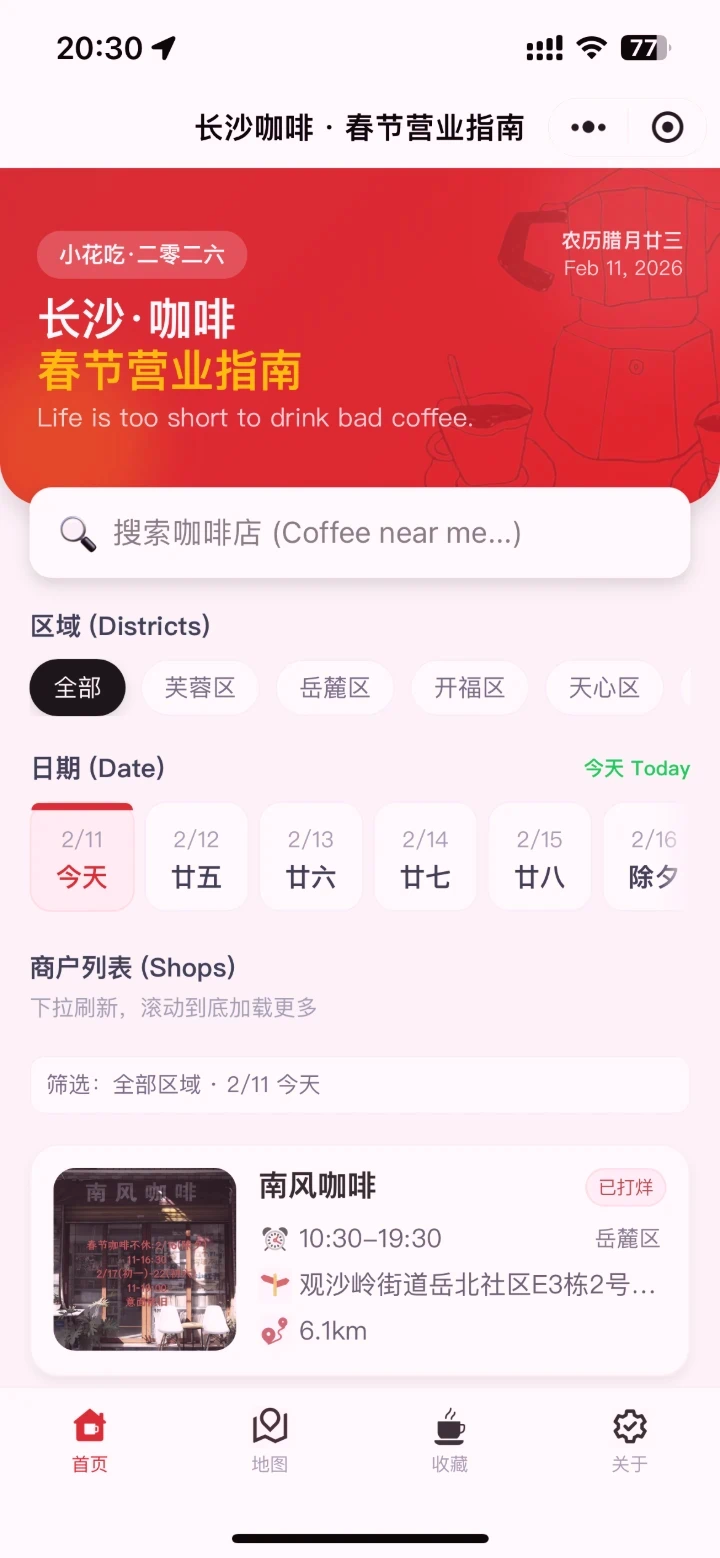Viewport: 720px width, 1558px height.
Task: Switch to the 地图 tab
Action: pyautogui.click(x=270, y=1440)
